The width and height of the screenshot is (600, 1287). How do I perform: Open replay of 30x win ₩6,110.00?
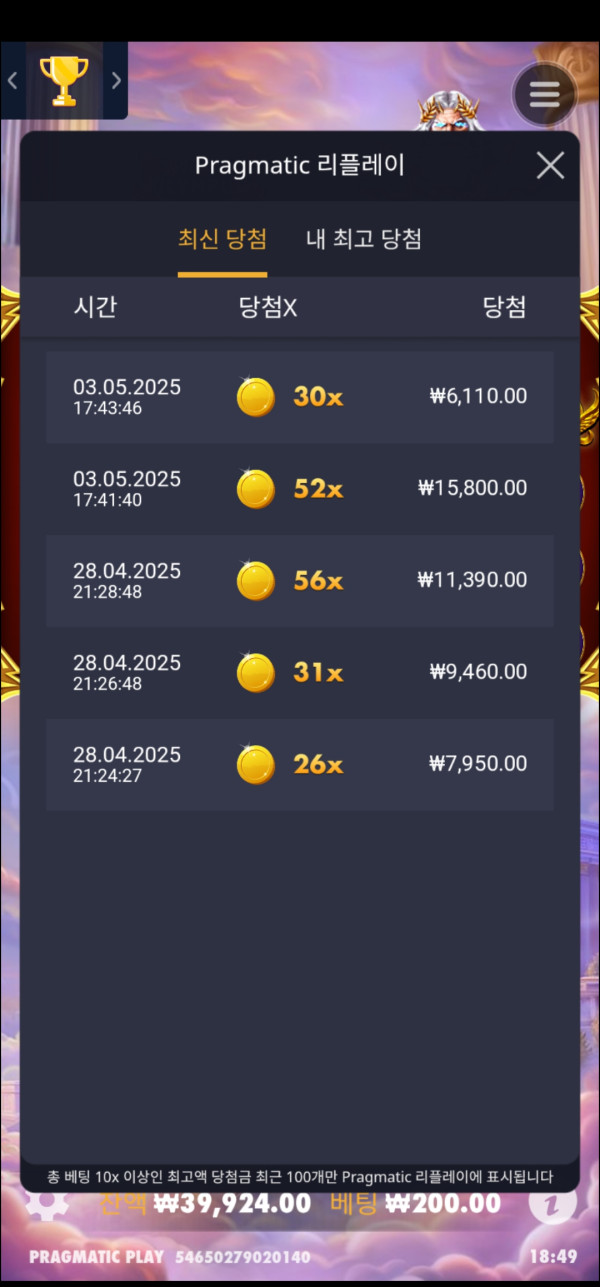[299, 397]
